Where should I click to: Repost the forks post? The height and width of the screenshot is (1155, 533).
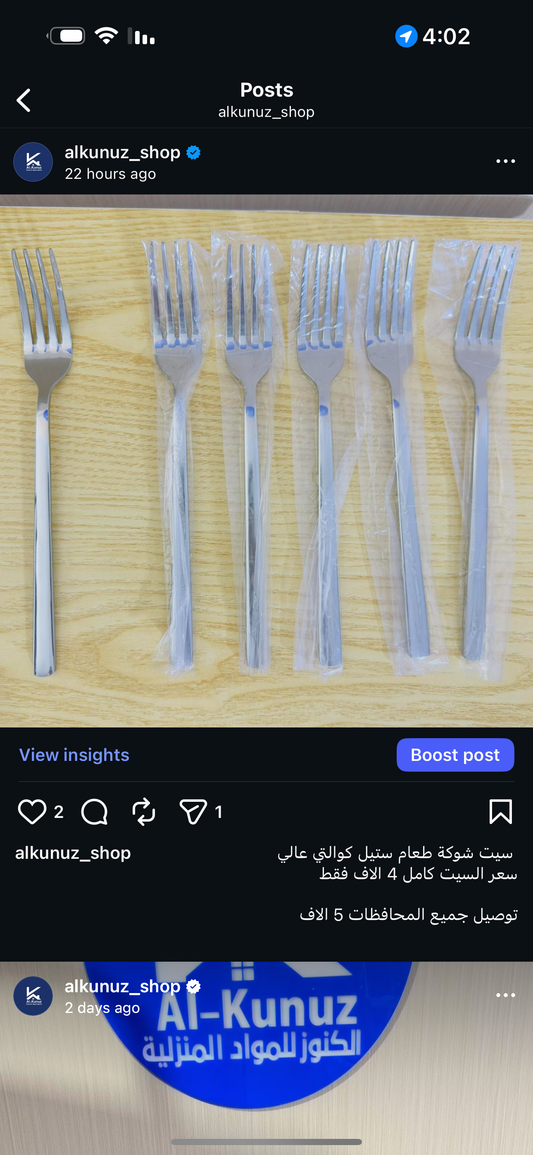(144, 812)
